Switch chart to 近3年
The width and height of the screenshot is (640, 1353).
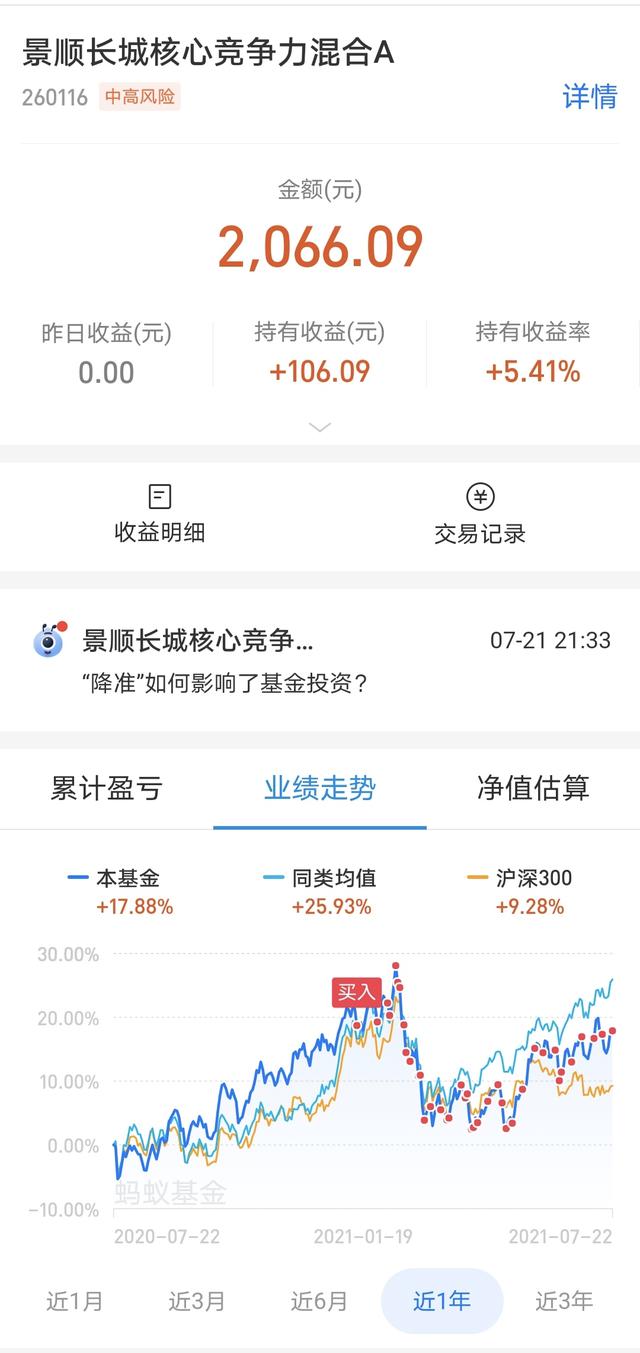[564, 1301]
